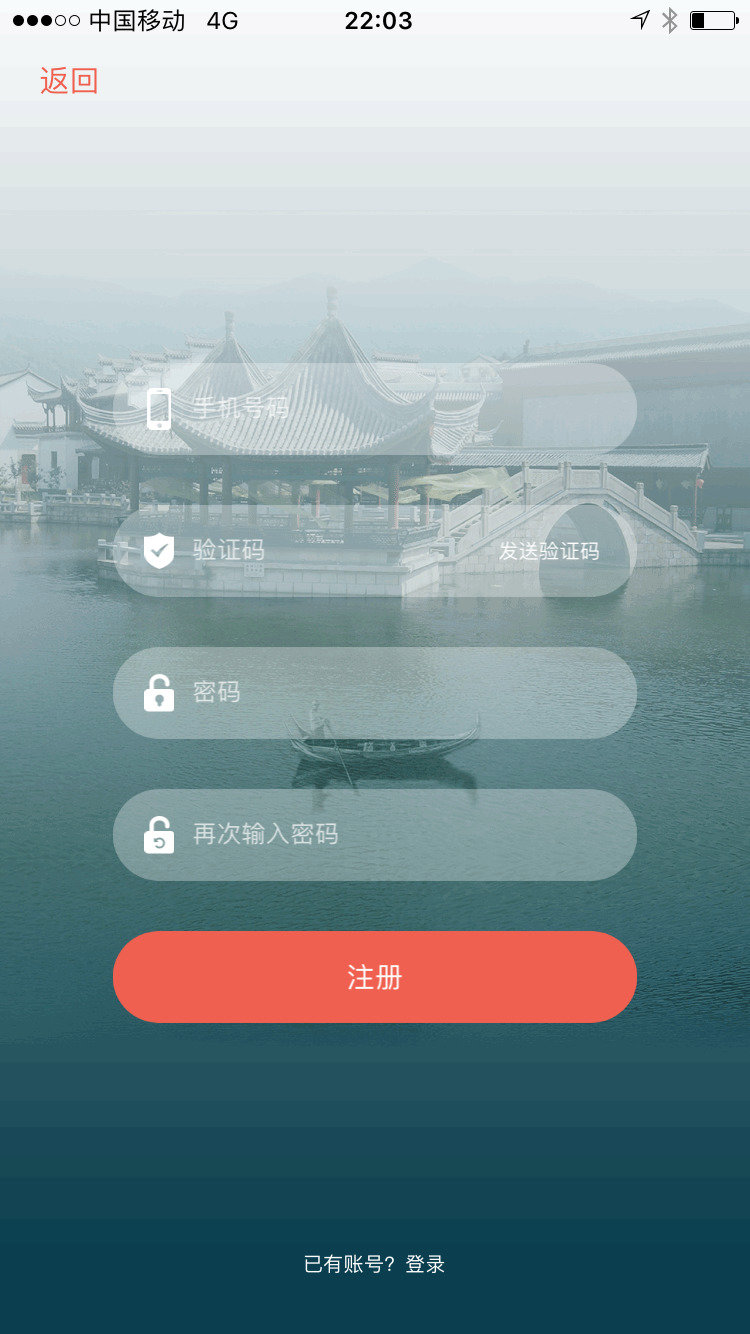Tap 发送验证码 to send the code
The width and height of the screenshot is (750, 1334).
pyautogui.click(x=549, y=551)
